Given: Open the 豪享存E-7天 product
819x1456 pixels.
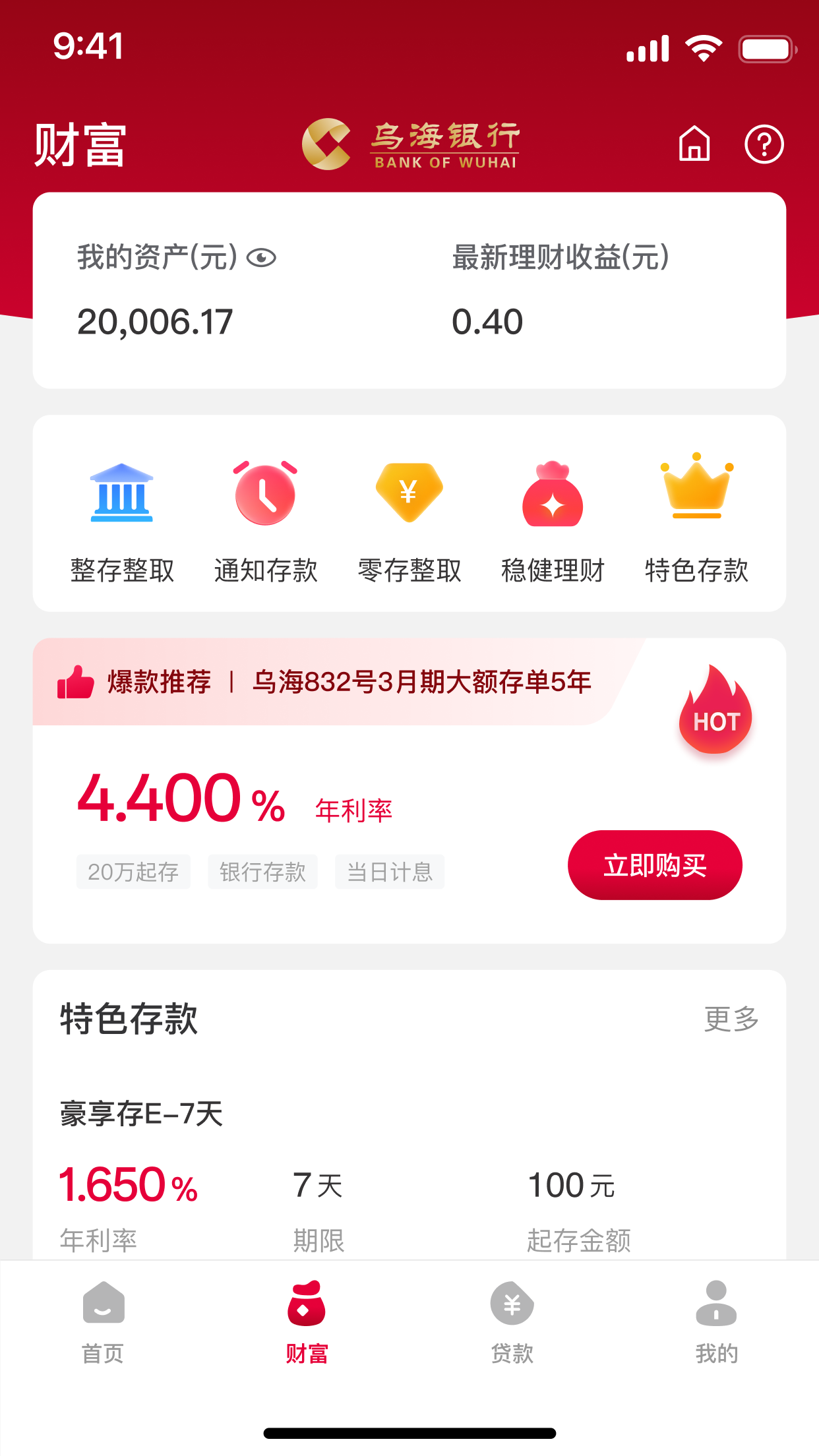Looking at the screenshot, I should pos(409,1174).
